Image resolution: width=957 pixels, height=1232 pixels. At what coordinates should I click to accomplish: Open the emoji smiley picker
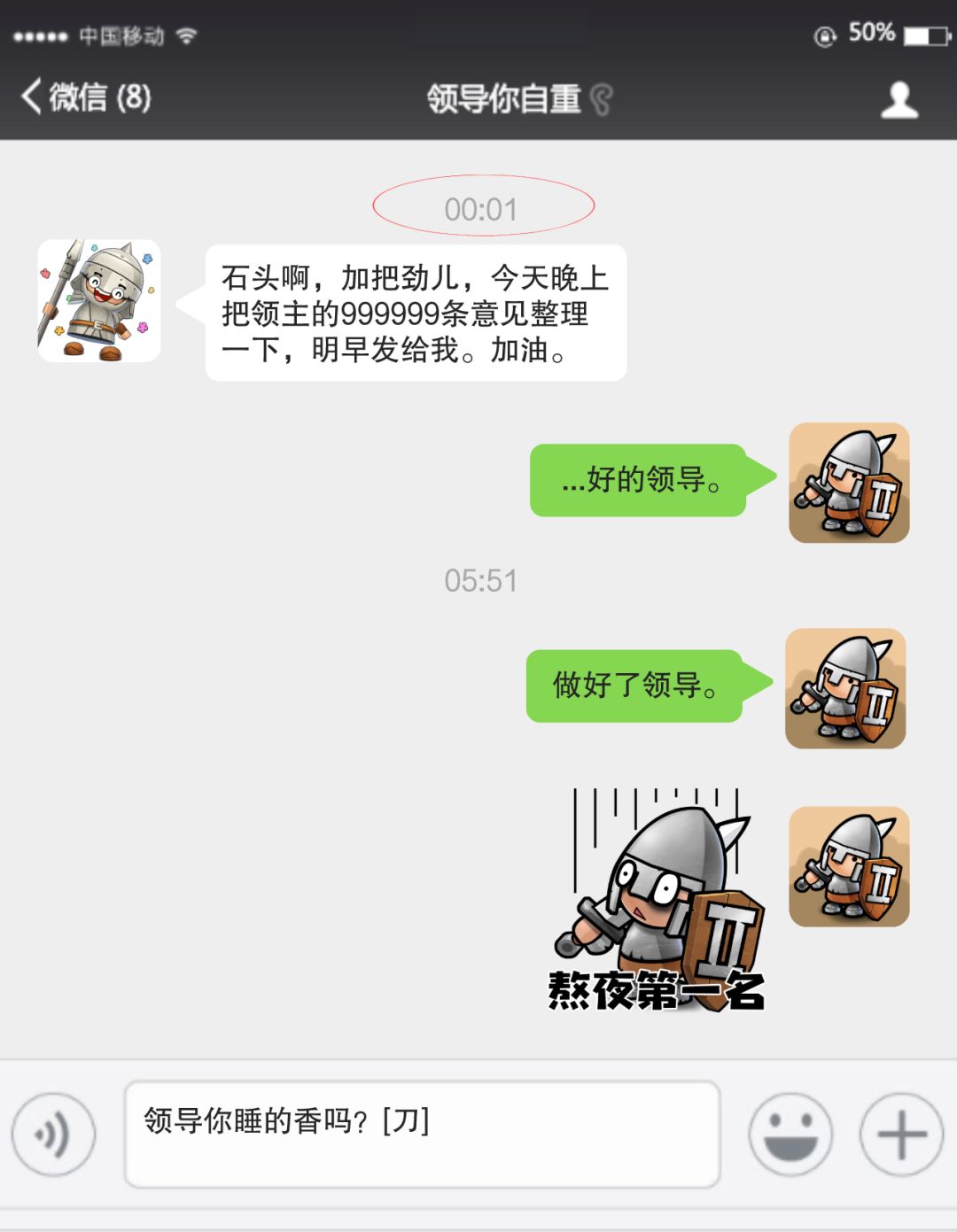pyautogui.click(x=790, y=1132)
